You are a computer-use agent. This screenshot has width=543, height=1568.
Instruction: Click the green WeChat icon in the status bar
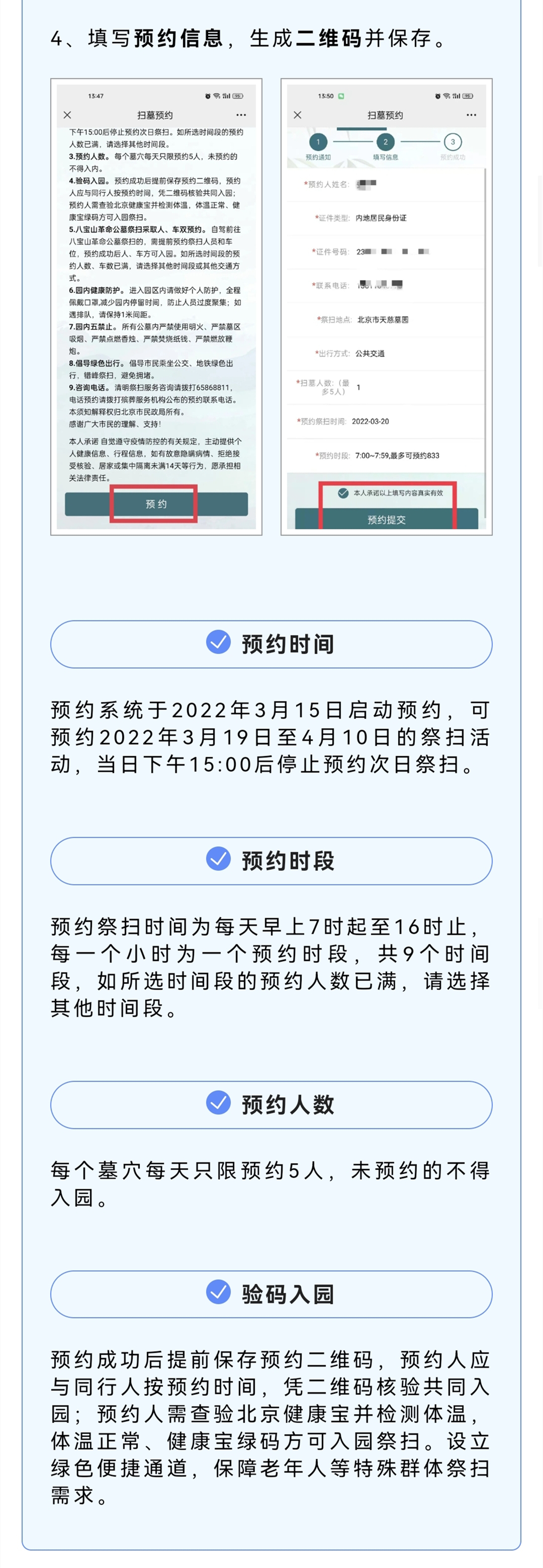[341, 95]
